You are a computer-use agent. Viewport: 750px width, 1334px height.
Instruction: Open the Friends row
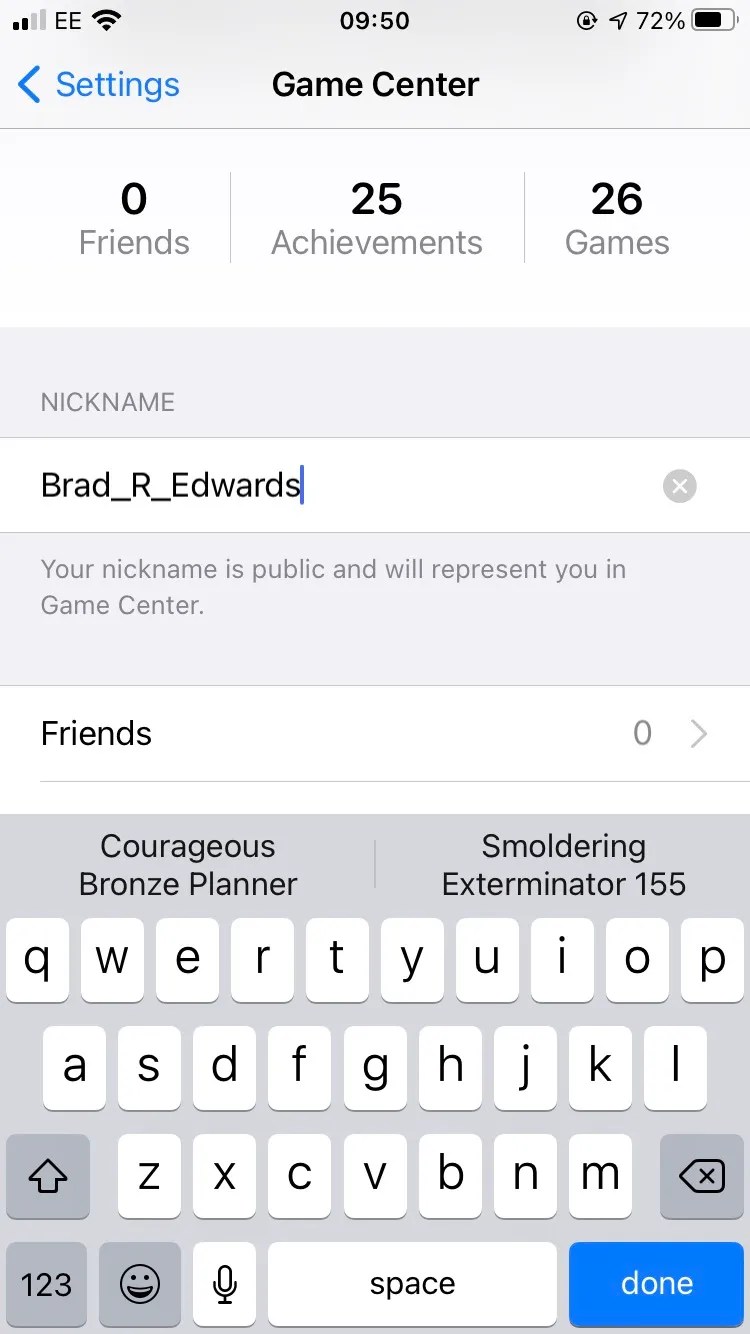click(x=375, y=734)
